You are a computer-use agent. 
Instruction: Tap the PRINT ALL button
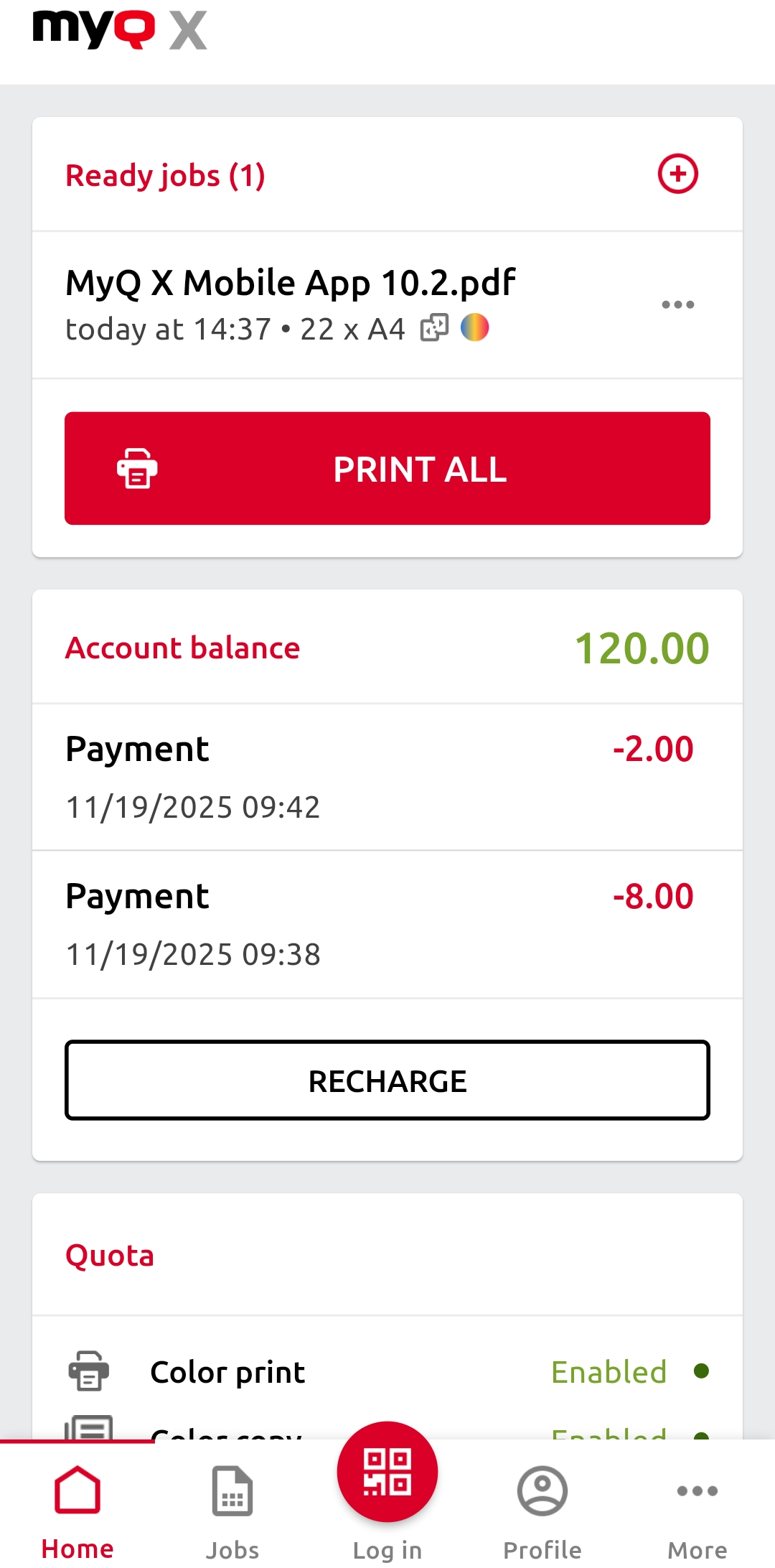point(387,468)
